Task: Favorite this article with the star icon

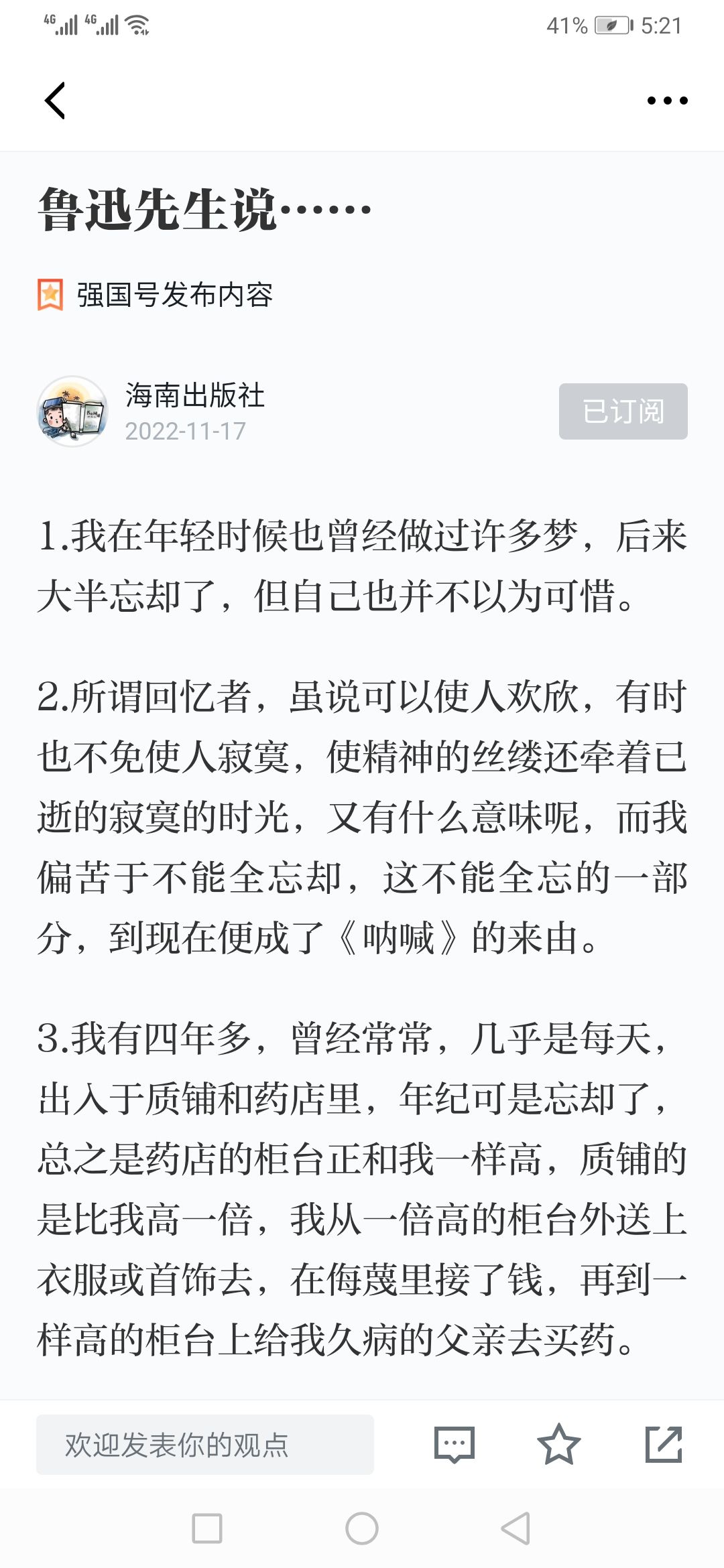Action: pyautogui.click(x=558, y=1444)
